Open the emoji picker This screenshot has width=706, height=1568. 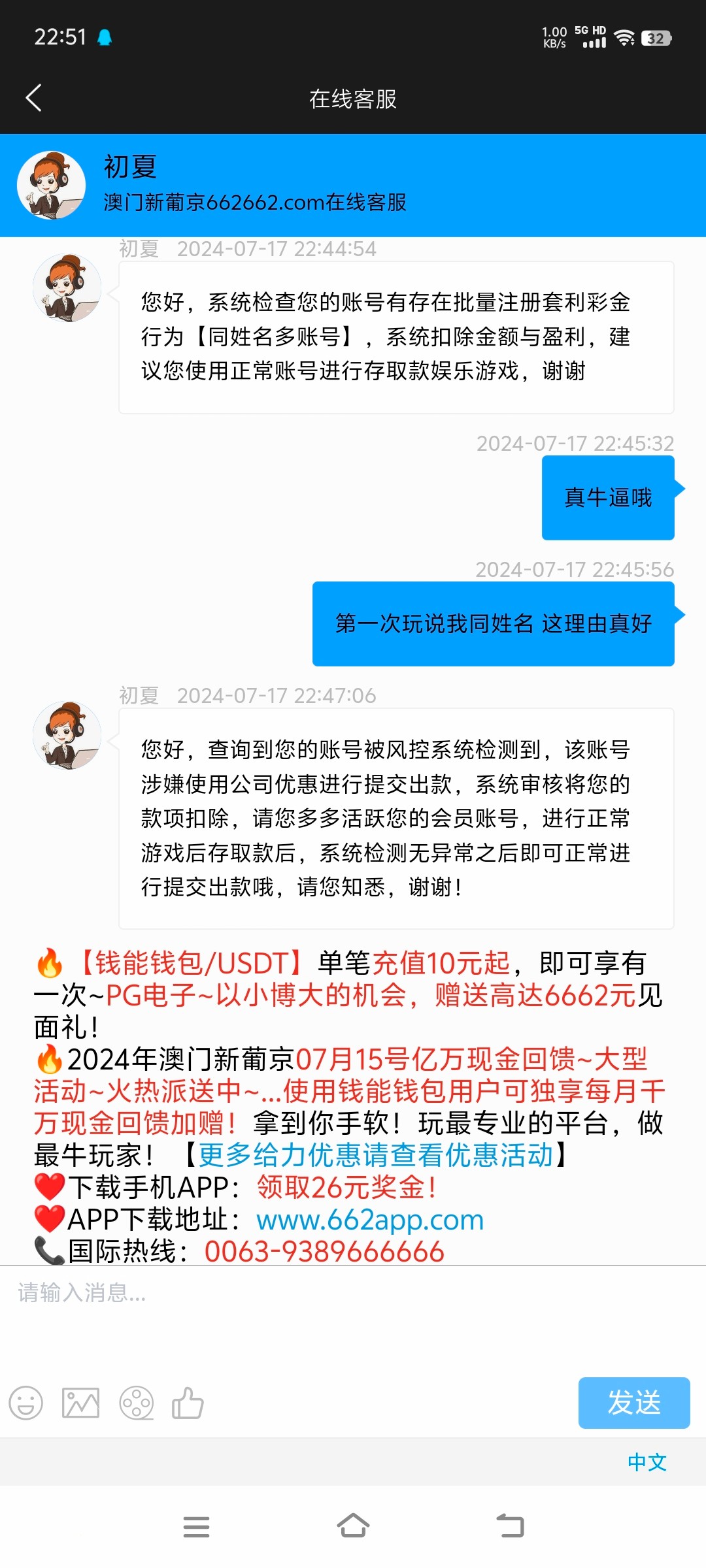(26, 1403)
